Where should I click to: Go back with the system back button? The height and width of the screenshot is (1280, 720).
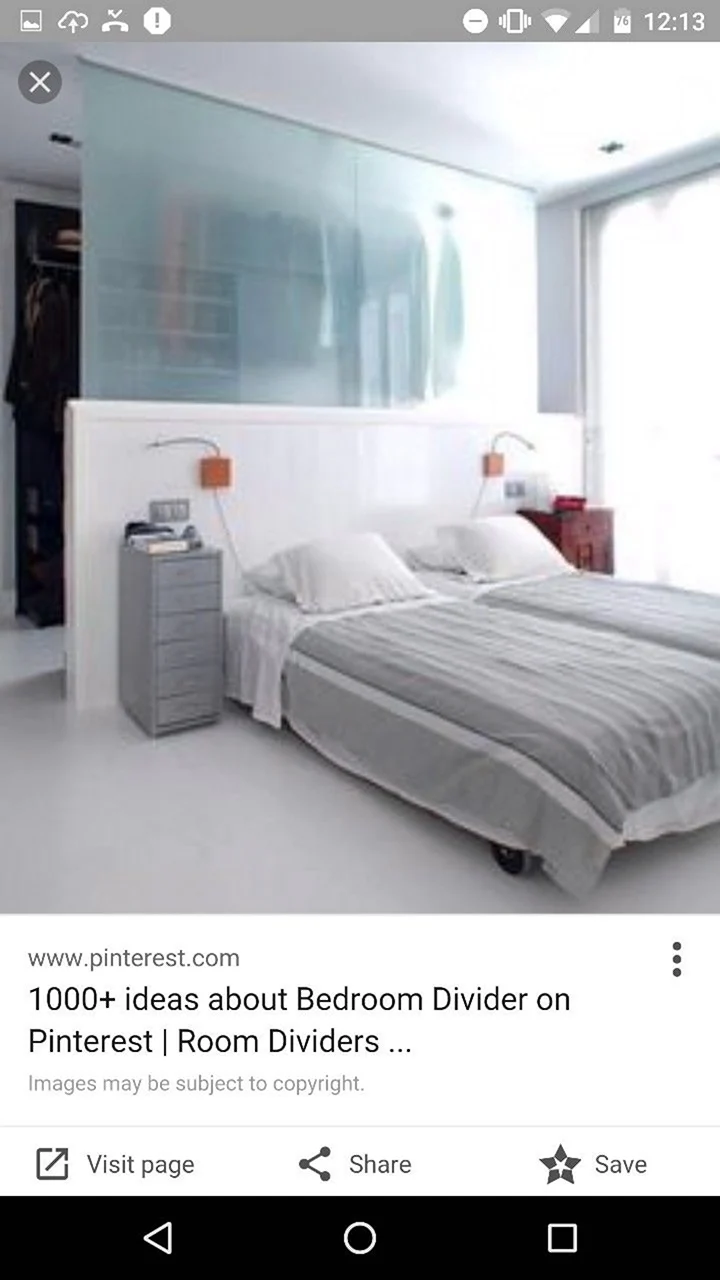[x=158, y=1238]
